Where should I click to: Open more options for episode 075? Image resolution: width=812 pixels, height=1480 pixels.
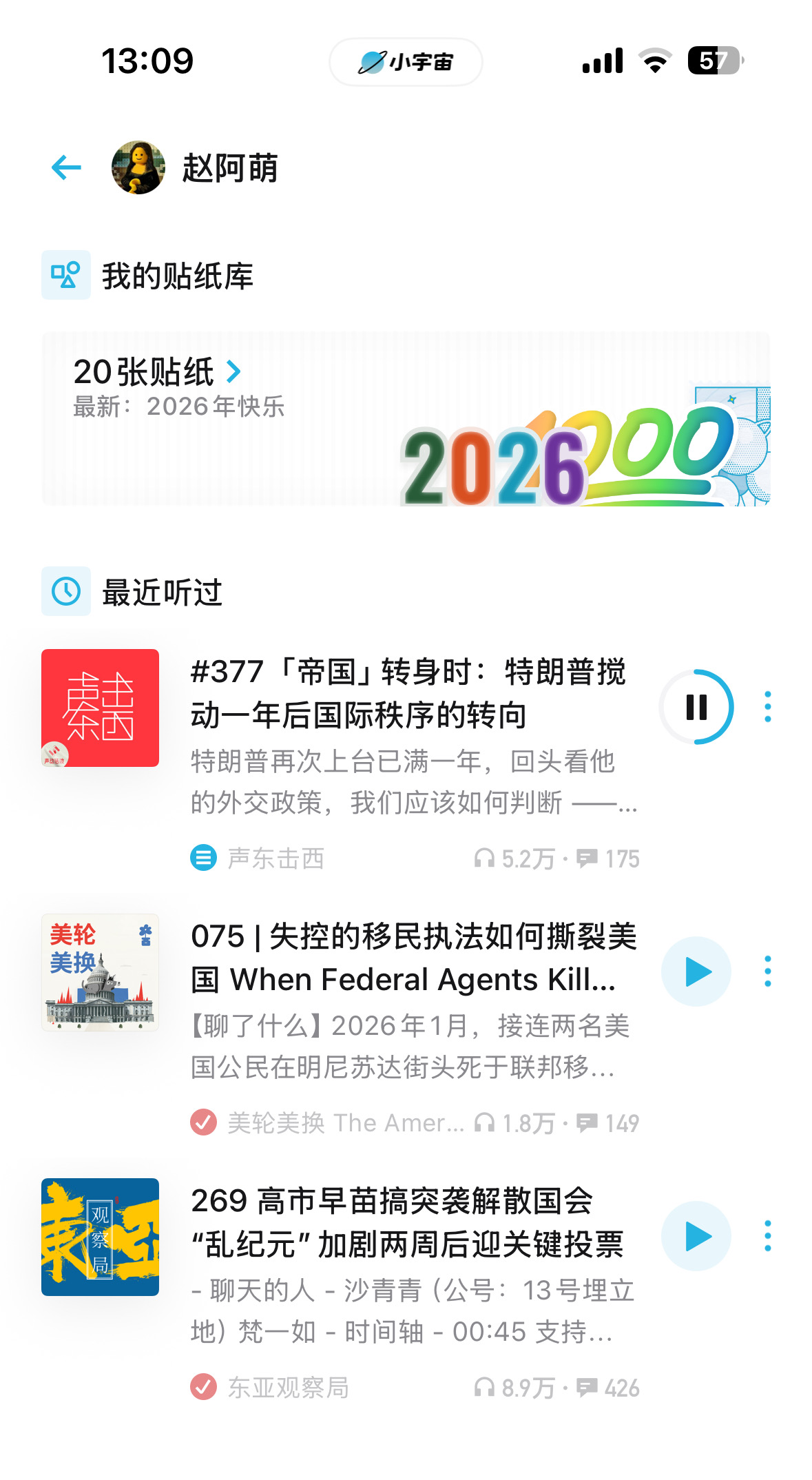point(768,972)
